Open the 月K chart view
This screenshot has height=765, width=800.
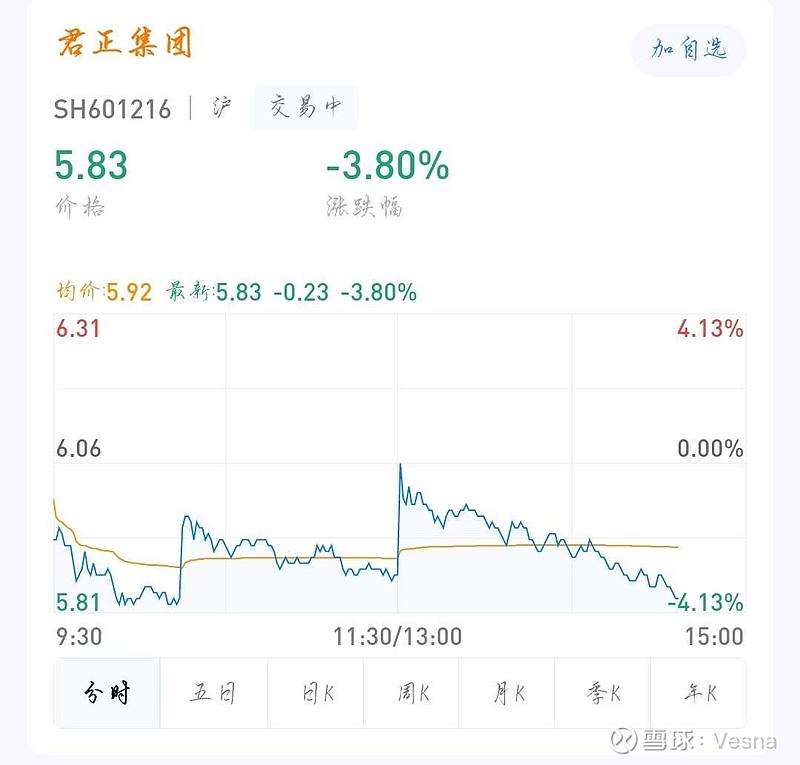pyautogui.click(x=508, y=693)
